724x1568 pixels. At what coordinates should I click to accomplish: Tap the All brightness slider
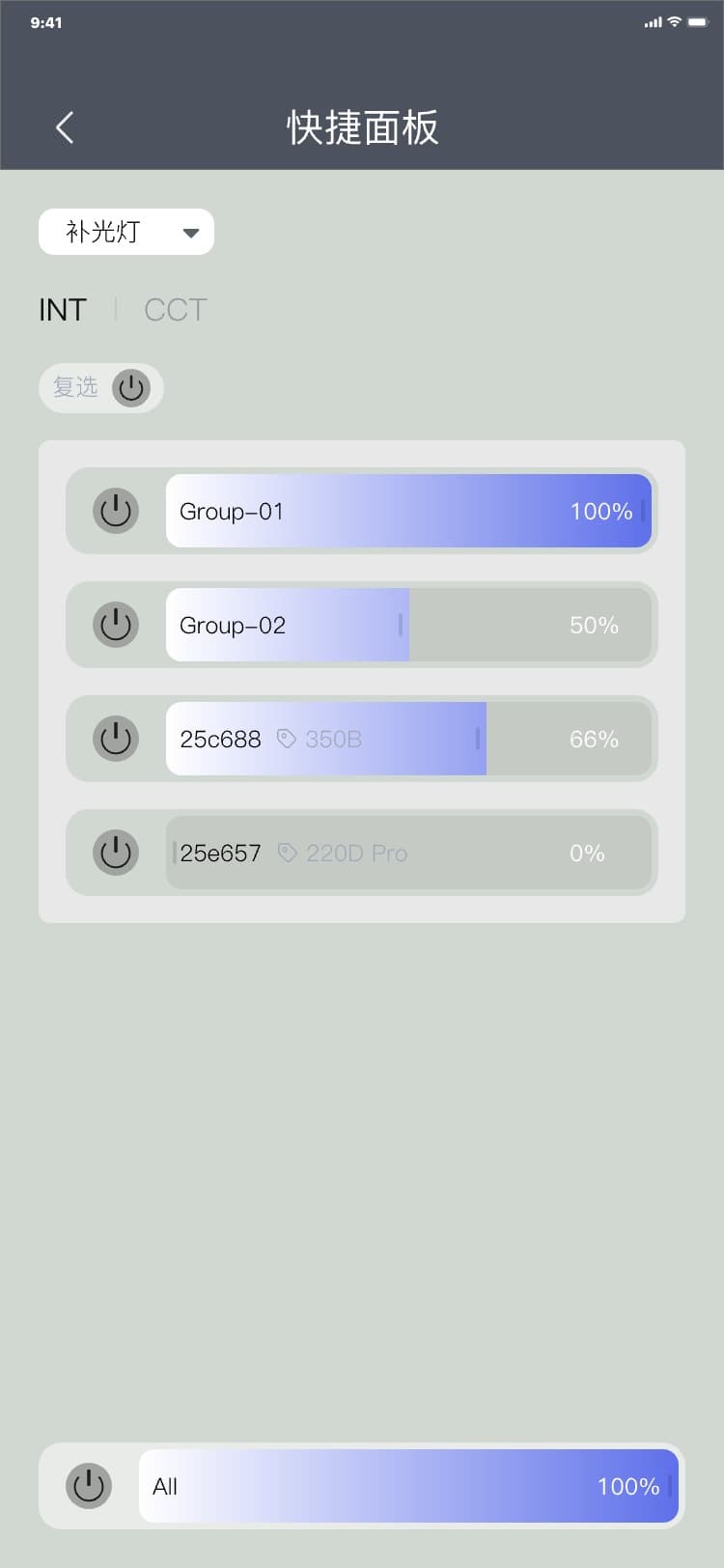tap(408, 1486)
